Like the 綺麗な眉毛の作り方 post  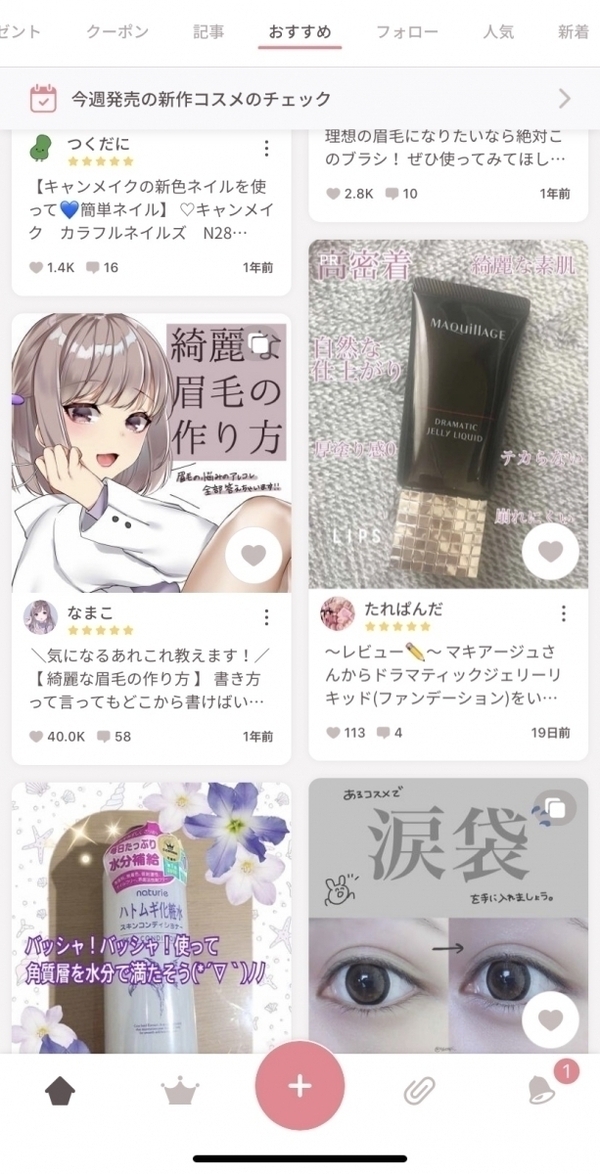click(x=254, y=555)
